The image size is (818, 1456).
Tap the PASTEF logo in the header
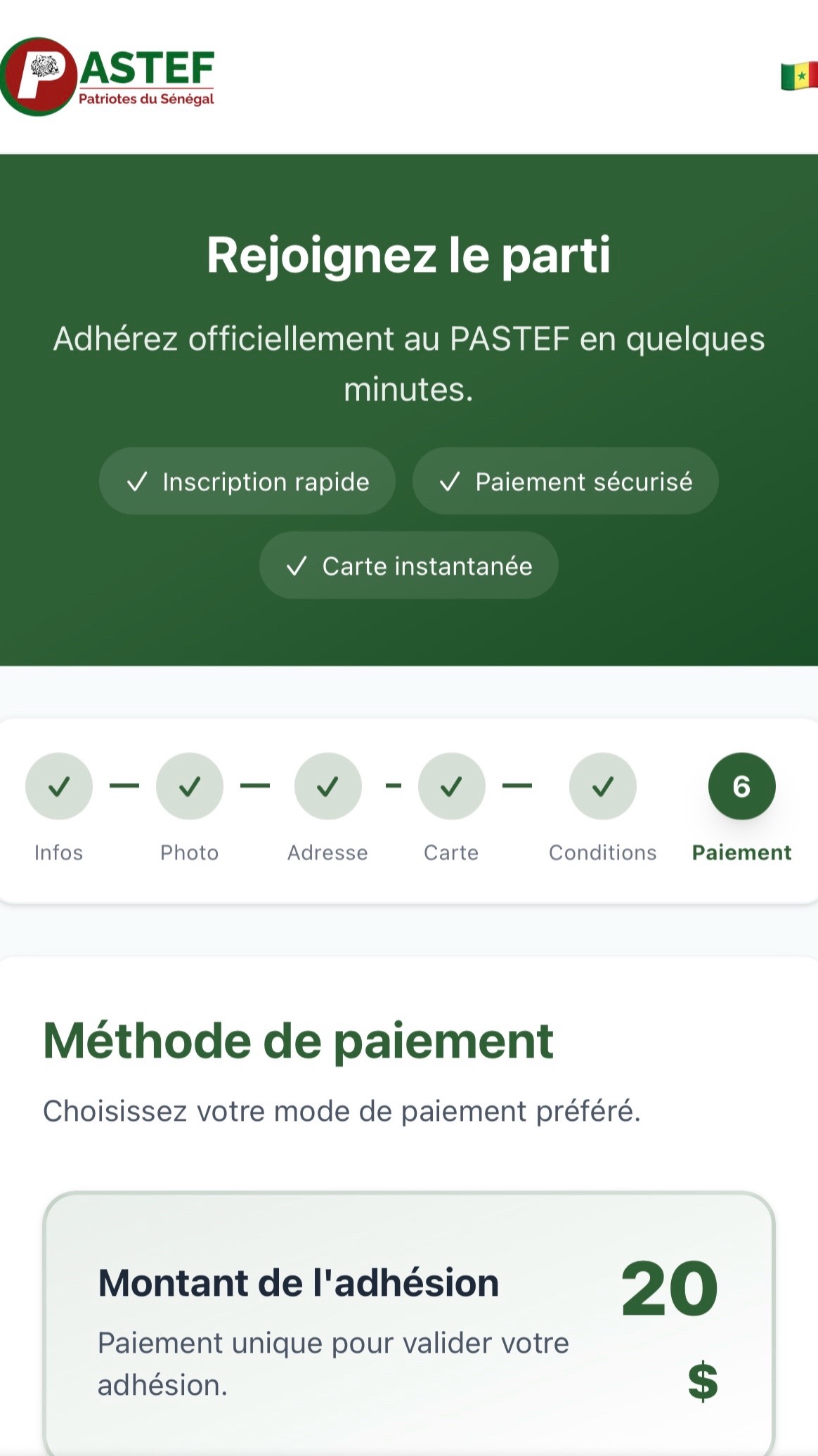[x=108, y=77]
